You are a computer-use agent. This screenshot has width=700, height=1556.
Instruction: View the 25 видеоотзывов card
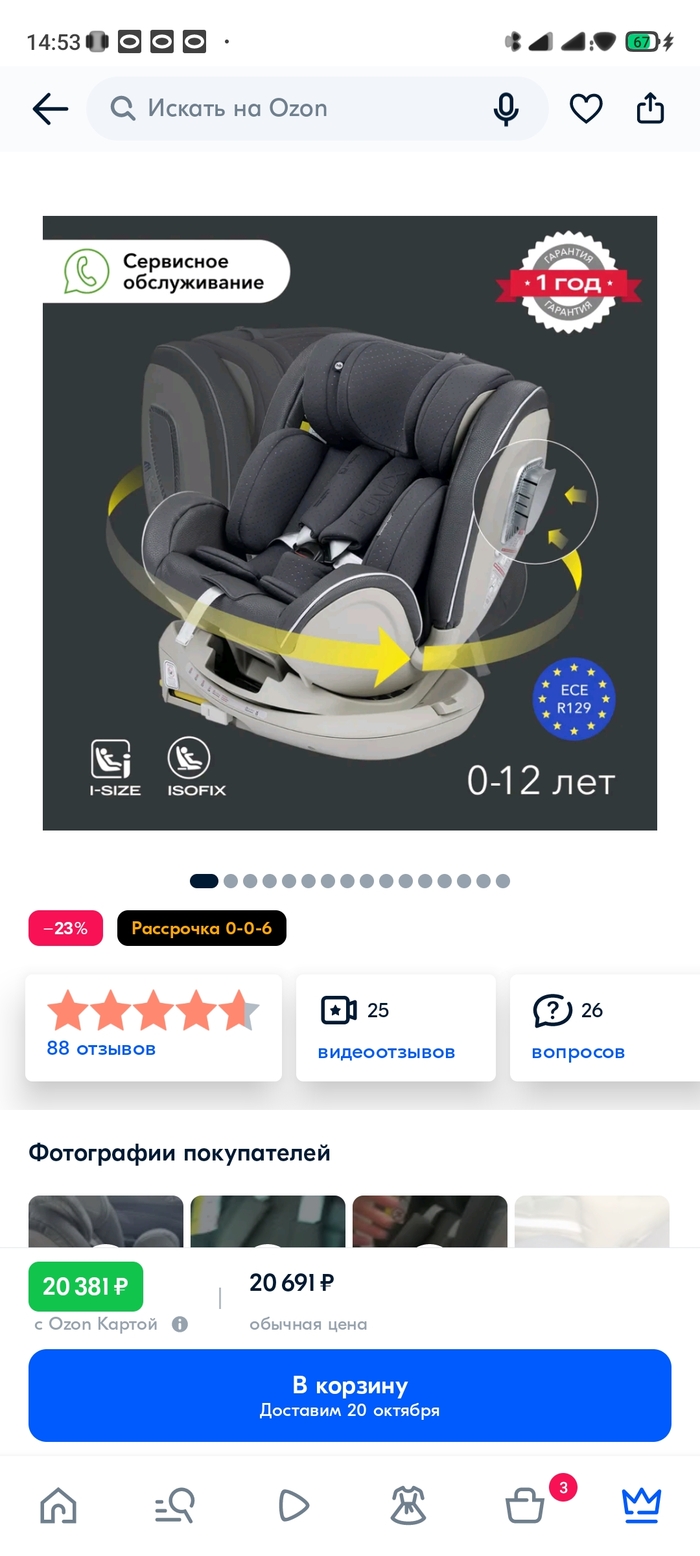tap(395, 1027)
